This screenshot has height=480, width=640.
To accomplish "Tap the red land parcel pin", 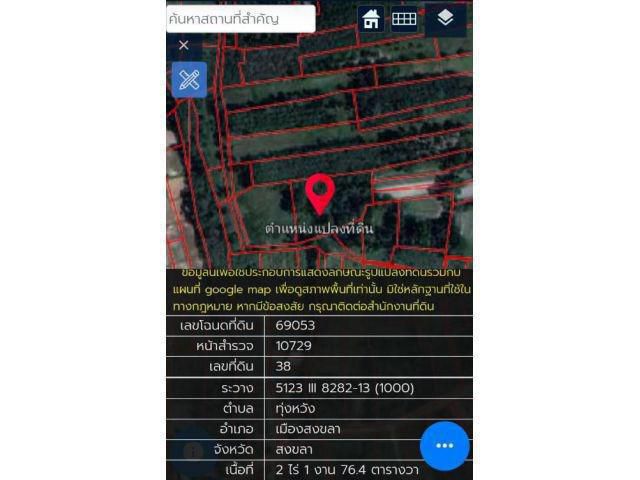I will coord(319,193).
